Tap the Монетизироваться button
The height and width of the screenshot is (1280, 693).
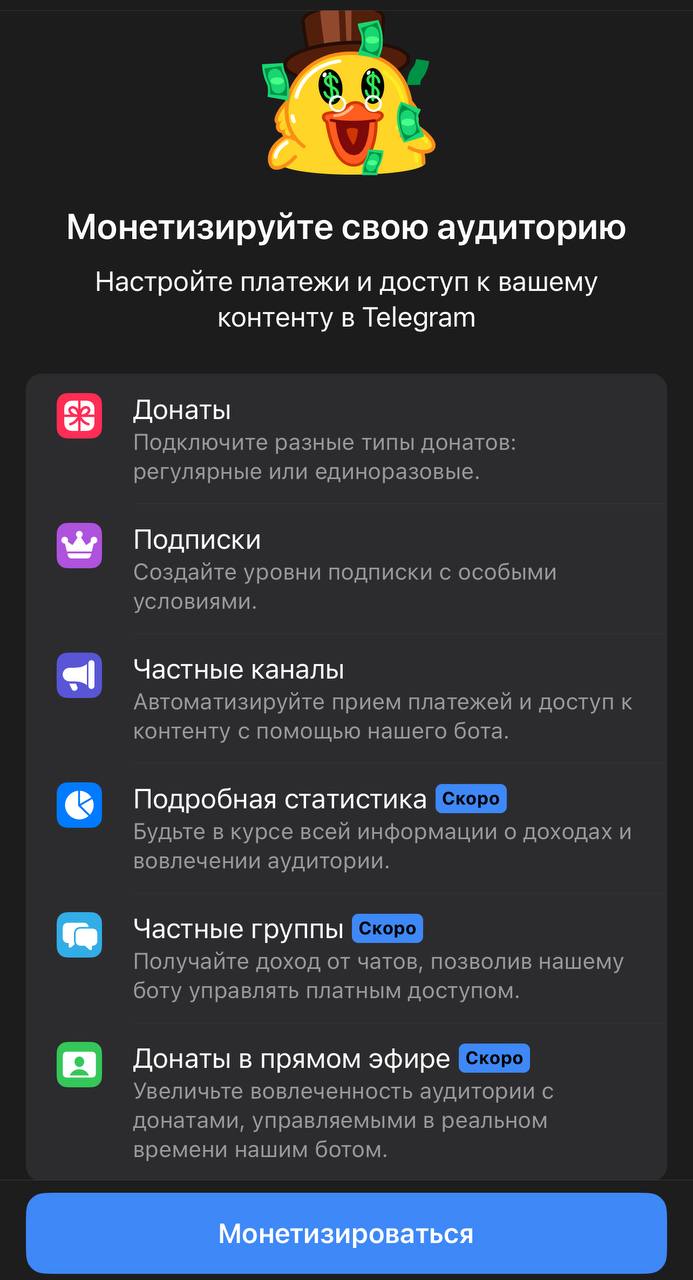pyautogui.click(x=346, y=1233)
